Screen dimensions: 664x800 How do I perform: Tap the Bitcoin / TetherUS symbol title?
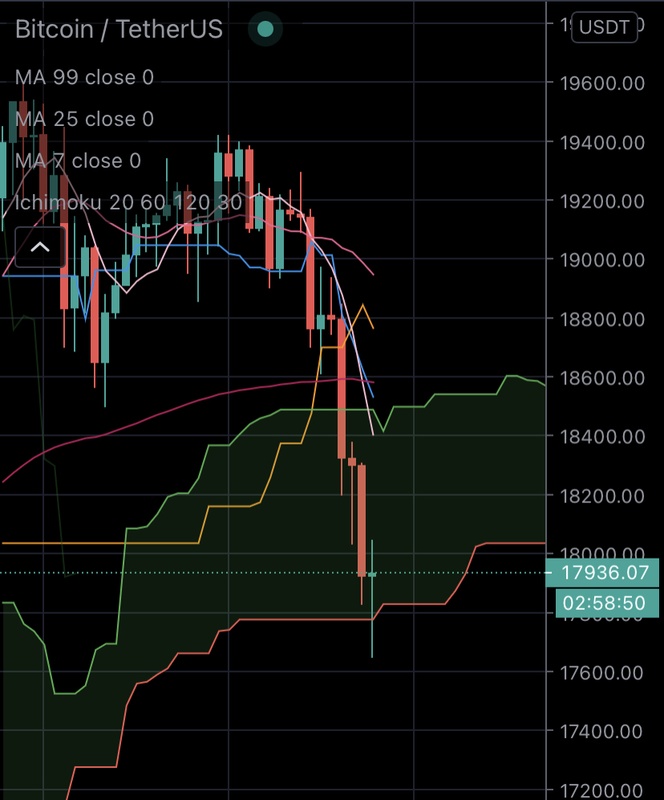coord(119,29)
